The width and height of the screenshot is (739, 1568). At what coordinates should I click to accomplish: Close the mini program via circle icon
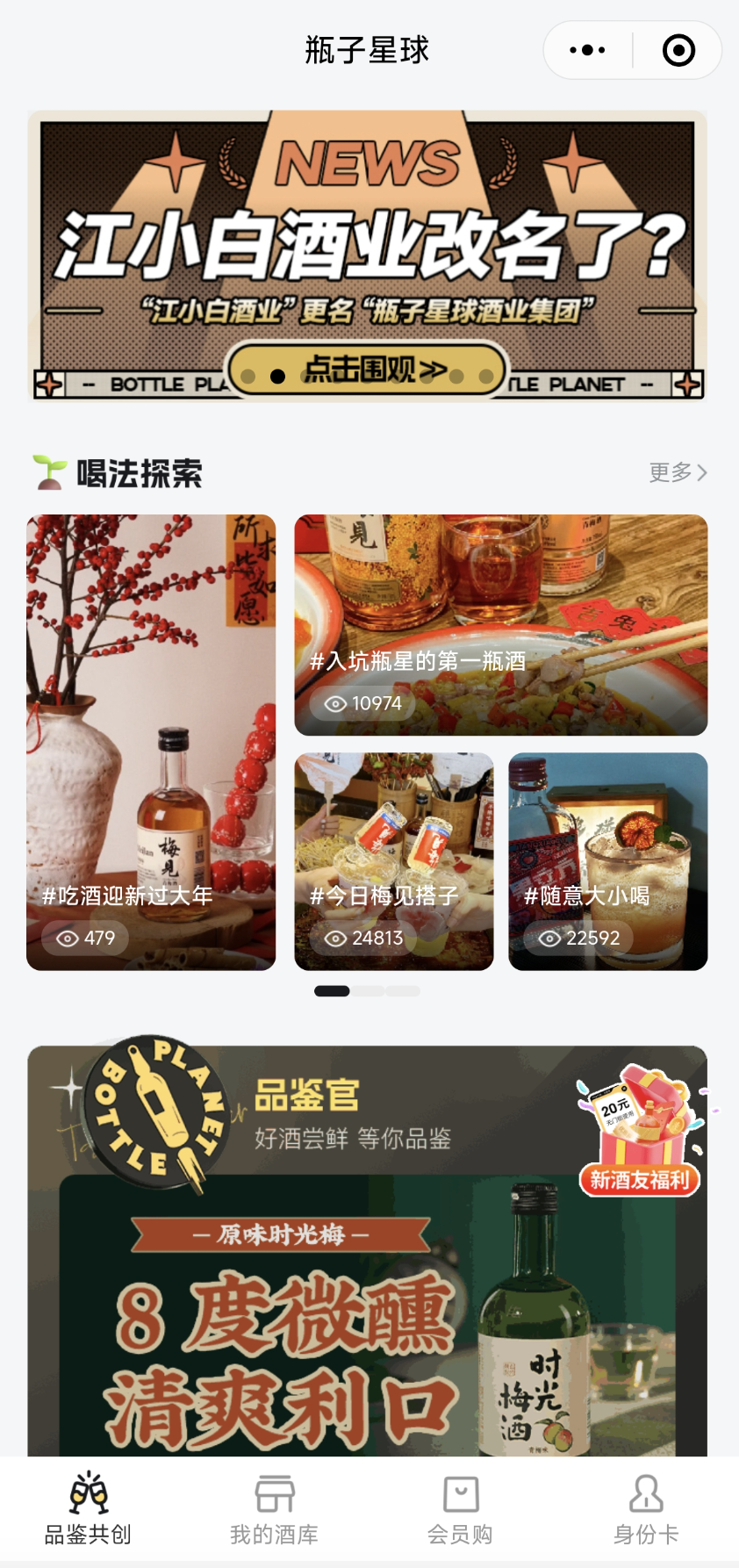(678, 50)
